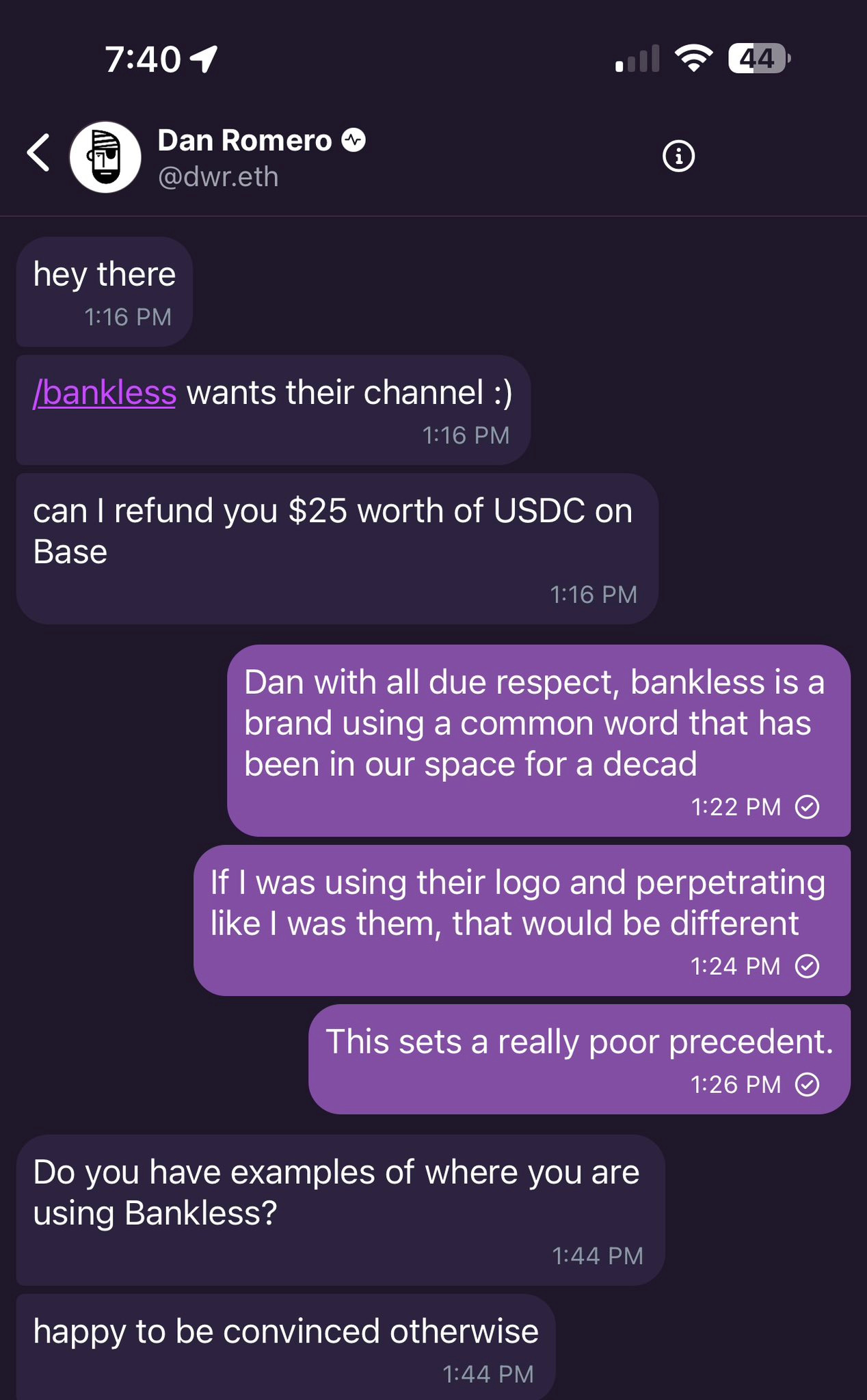The height and width of the screenshot is (1400, 867).
Task: Open Dan Romero's profile picture
Action: tap(105, 157)
